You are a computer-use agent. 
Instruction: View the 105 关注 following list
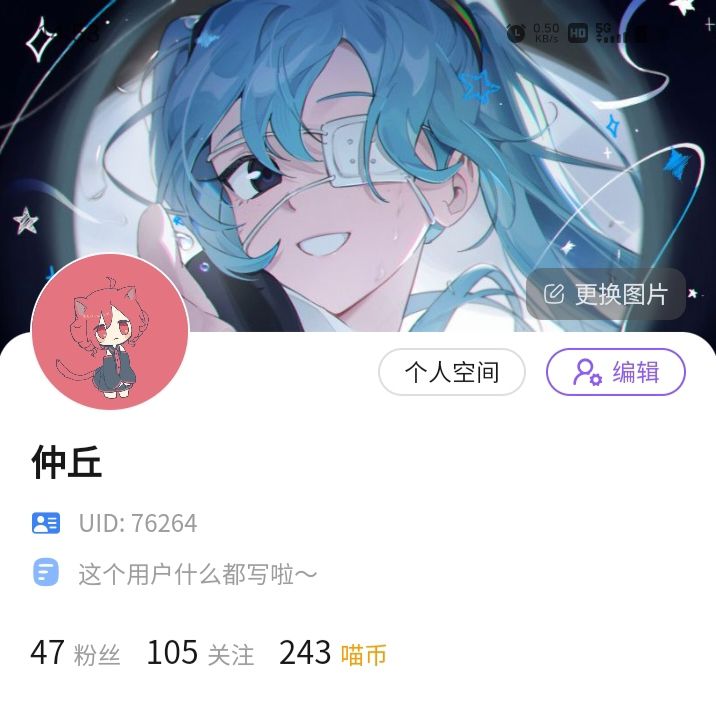coord(200,653)
